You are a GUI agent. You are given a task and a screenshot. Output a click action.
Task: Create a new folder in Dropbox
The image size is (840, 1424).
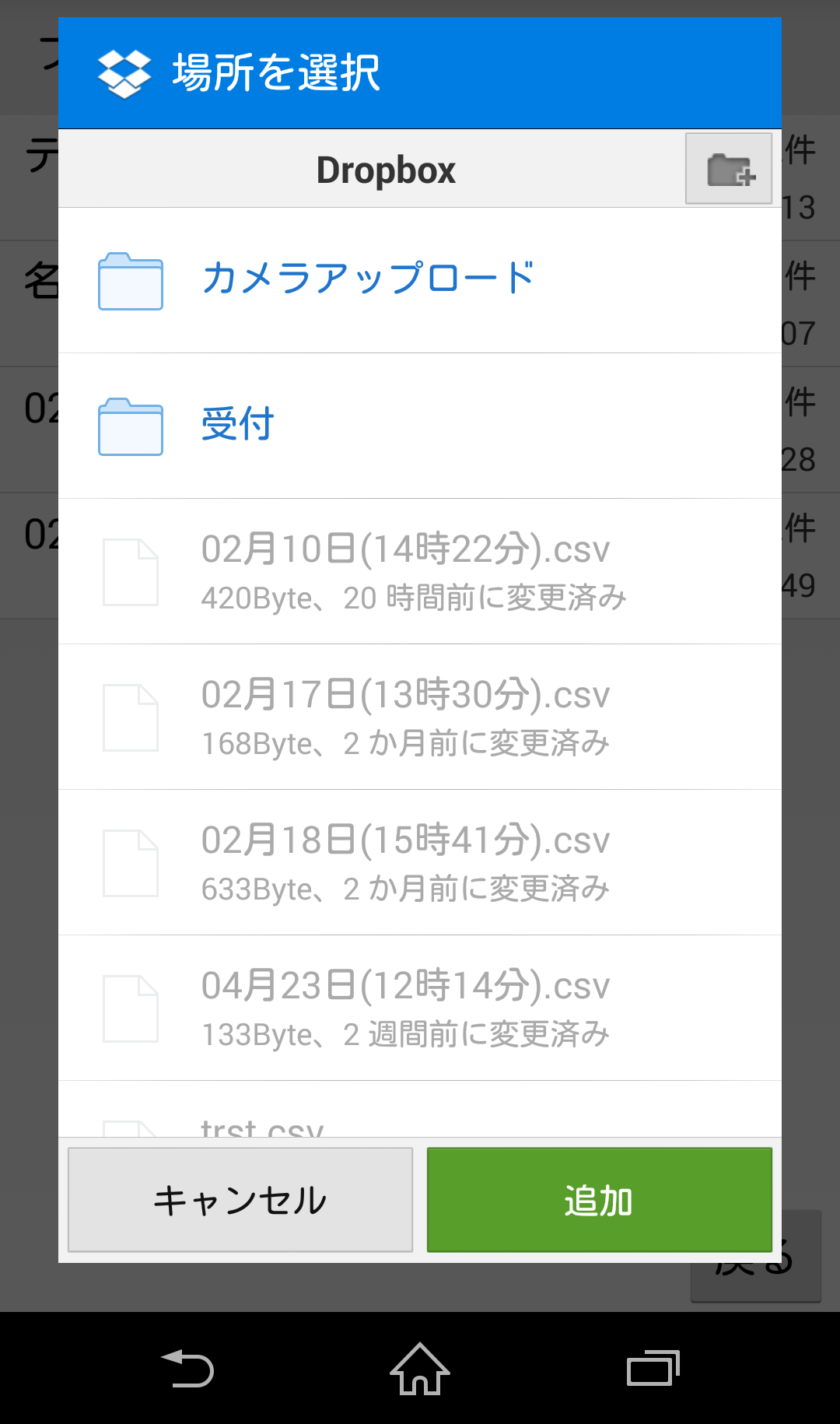pos(729,169)
